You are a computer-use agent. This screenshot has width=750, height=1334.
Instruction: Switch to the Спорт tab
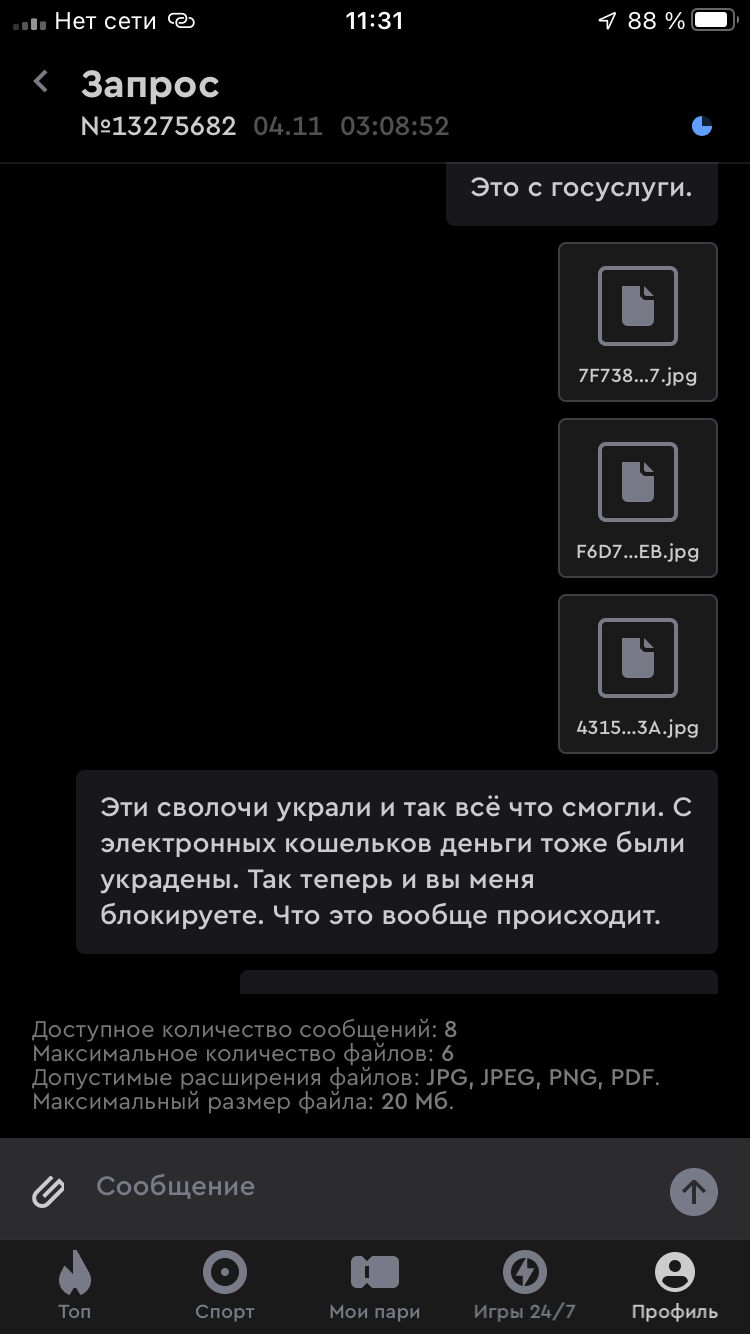224,1285
